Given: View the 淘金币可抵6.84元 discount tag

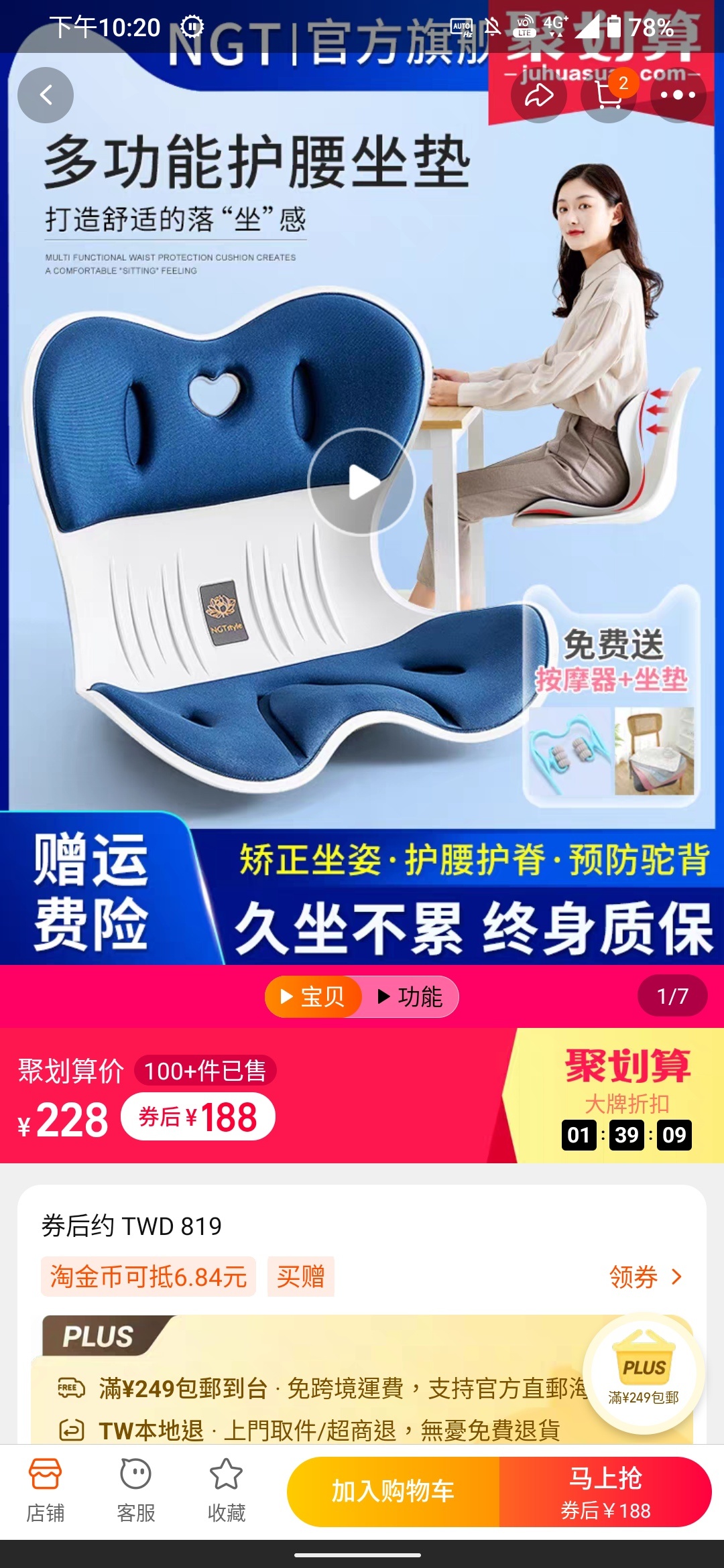Looking at the screenshot, I should click(148, 1277).
